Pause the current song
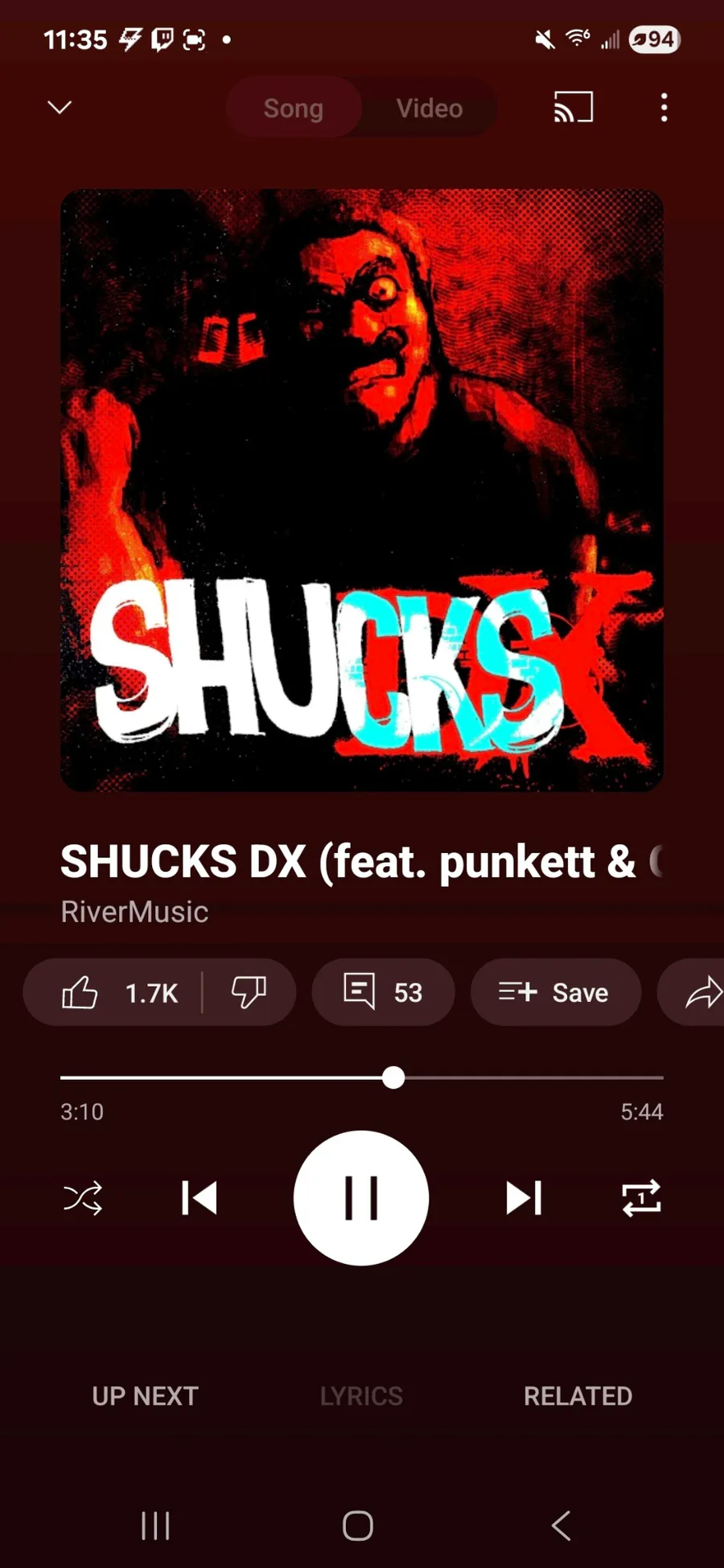724x1568 pixels. click(361, 1198)
